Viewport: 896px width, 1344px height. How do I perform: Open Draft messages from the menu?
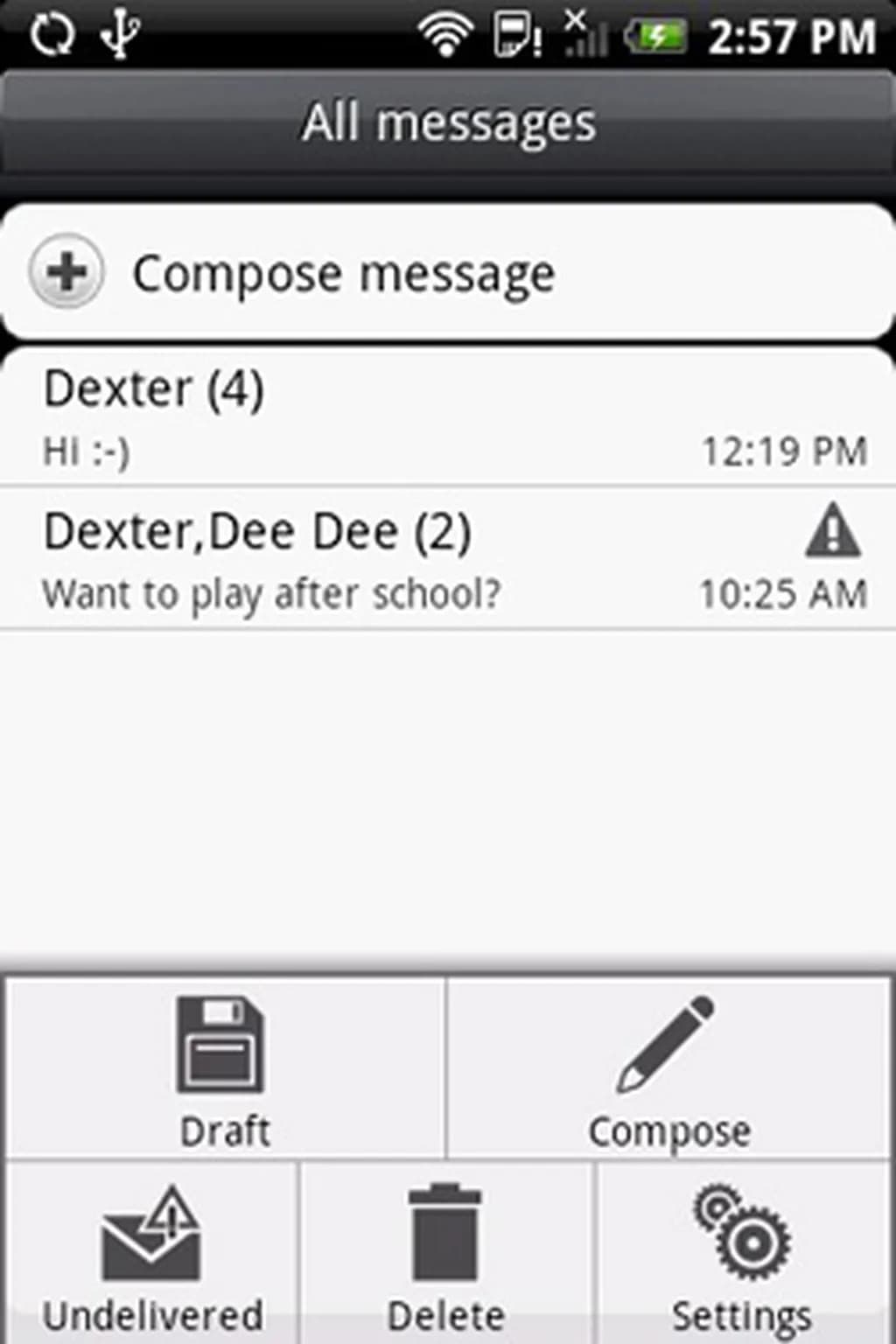pos(225,1069)
